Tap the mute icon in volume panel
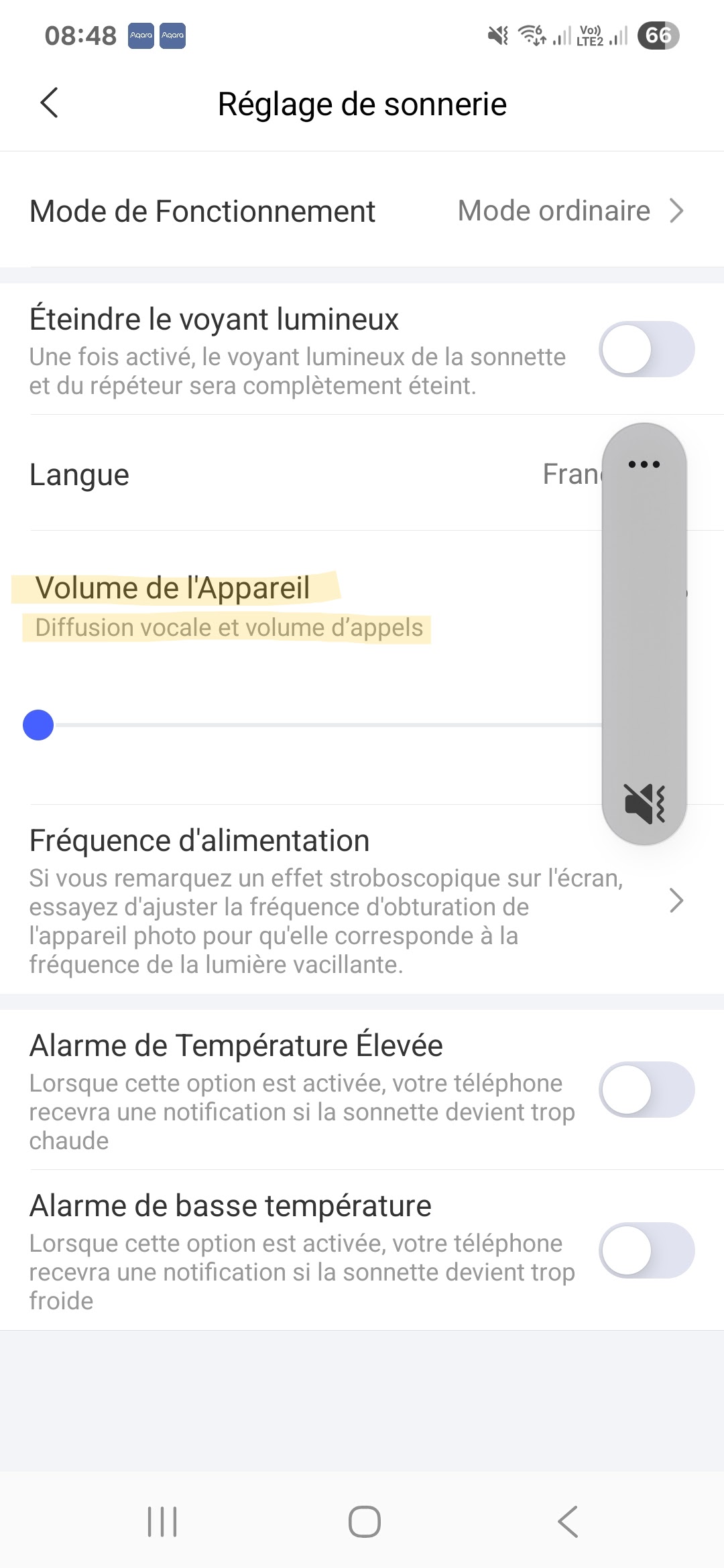The height and width of the screenshot is (1568, 724). pyautogui.click(x=644, y=803)
